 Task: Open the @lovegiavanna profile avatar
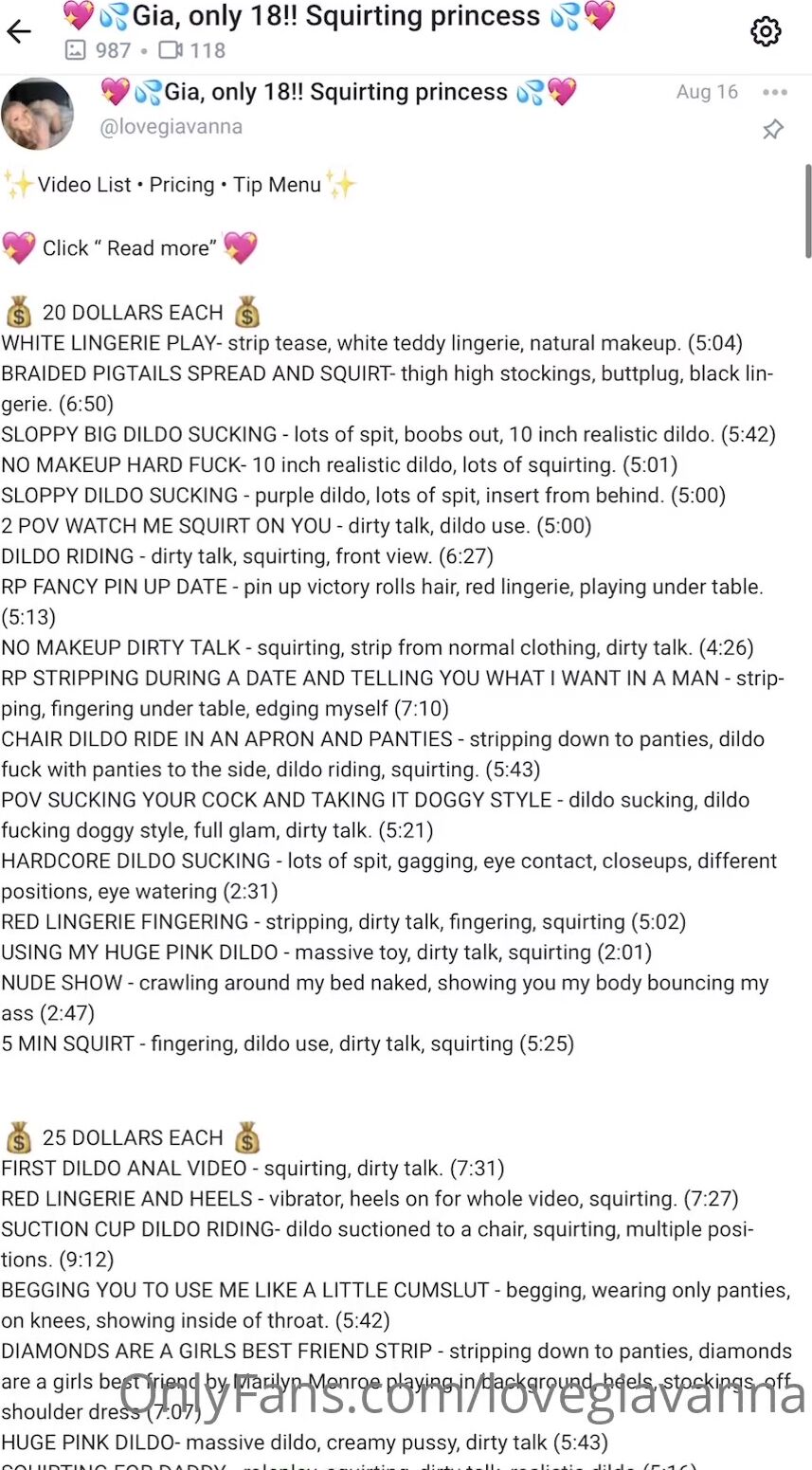pos(38,114)
